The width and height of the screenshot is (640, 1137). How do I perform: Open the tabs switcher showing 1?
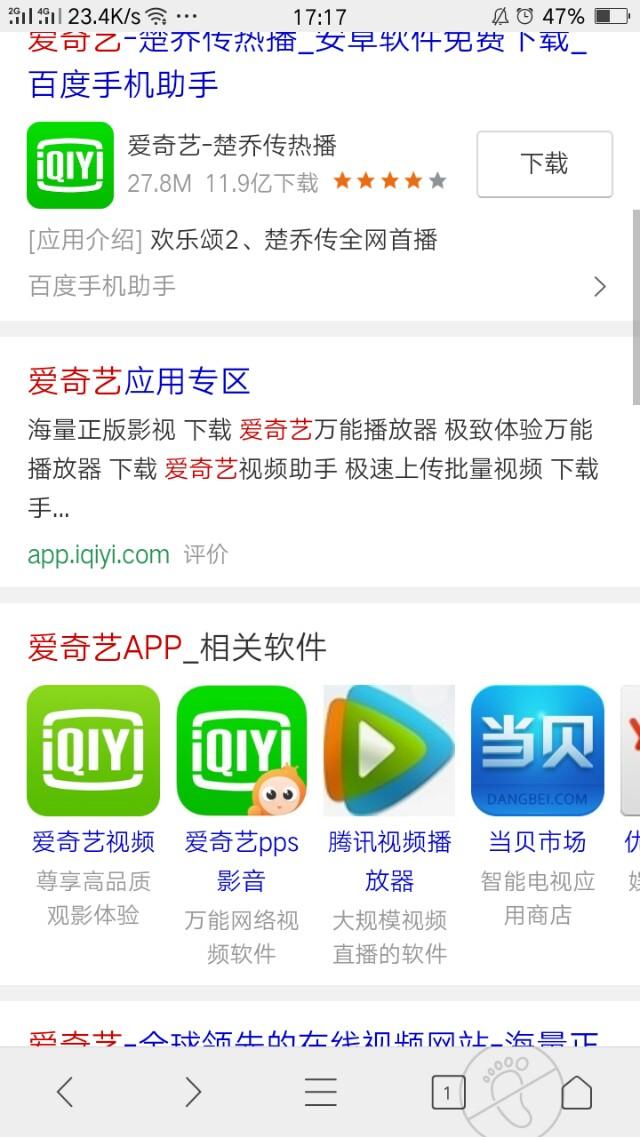[x=448, y=1092]
